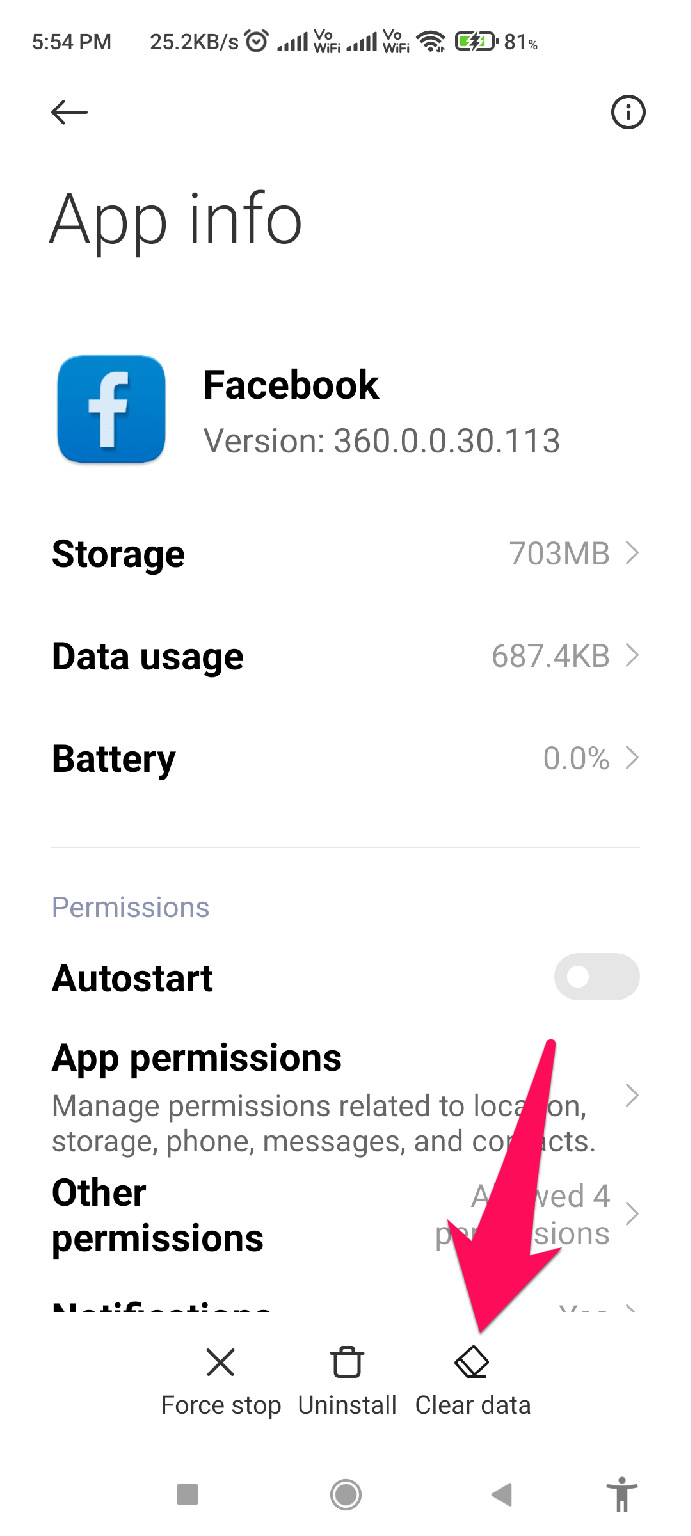The width and height of the screenshot is (691, 1536).
Task: Open the info icon in the top right
Action: click(628, 113)
